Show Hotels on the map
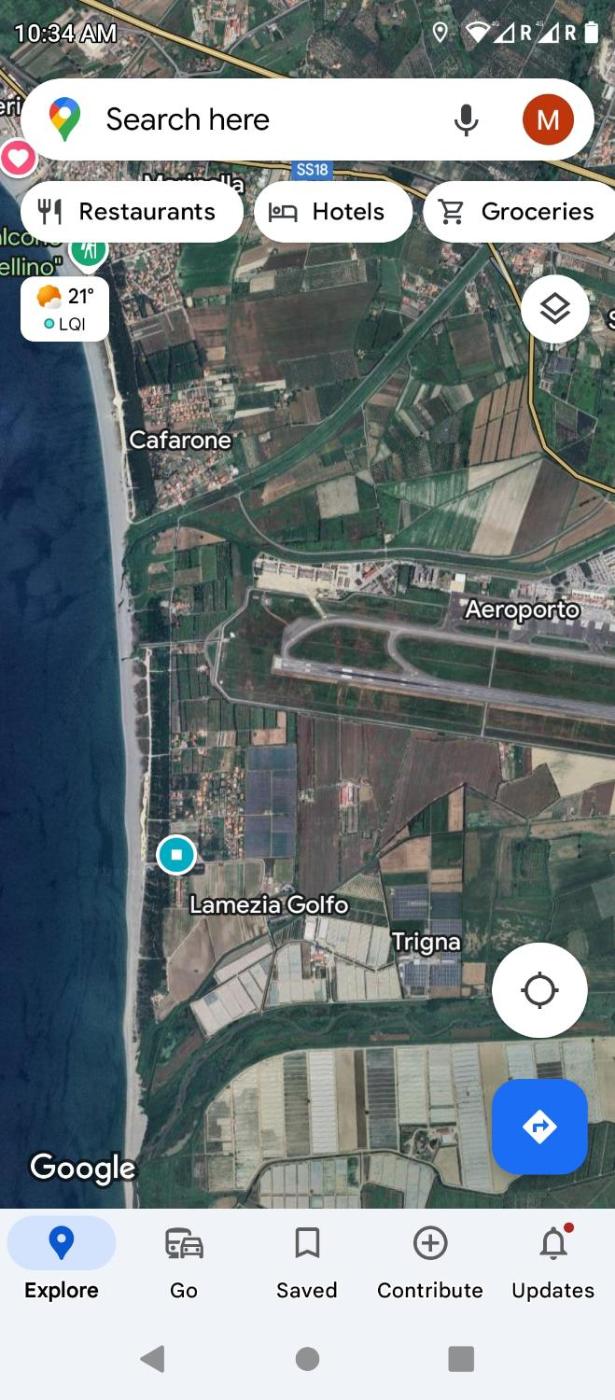This screenshot has width=615, height=1400. click(333, 212)
